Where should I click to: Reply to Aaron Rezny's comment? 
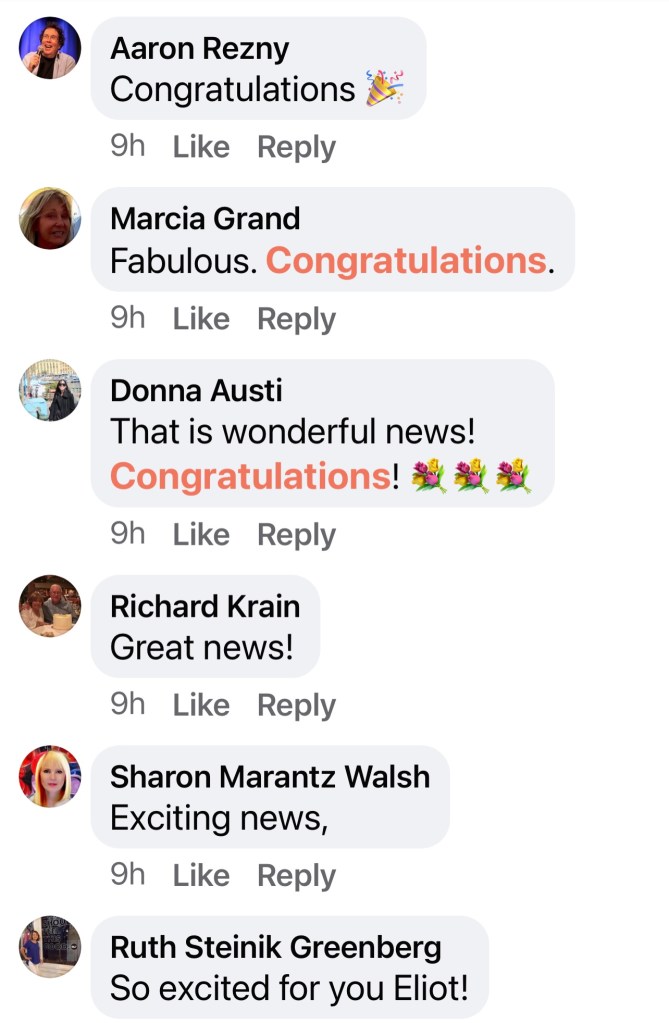(296, 147)
